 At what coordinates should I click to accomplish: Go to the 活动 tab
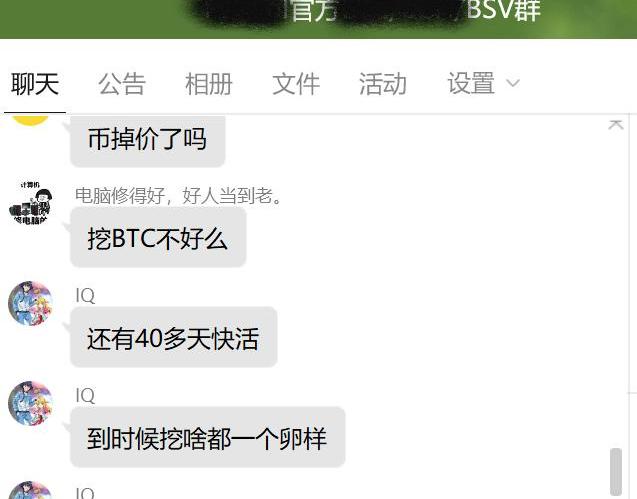click(383, 84)
